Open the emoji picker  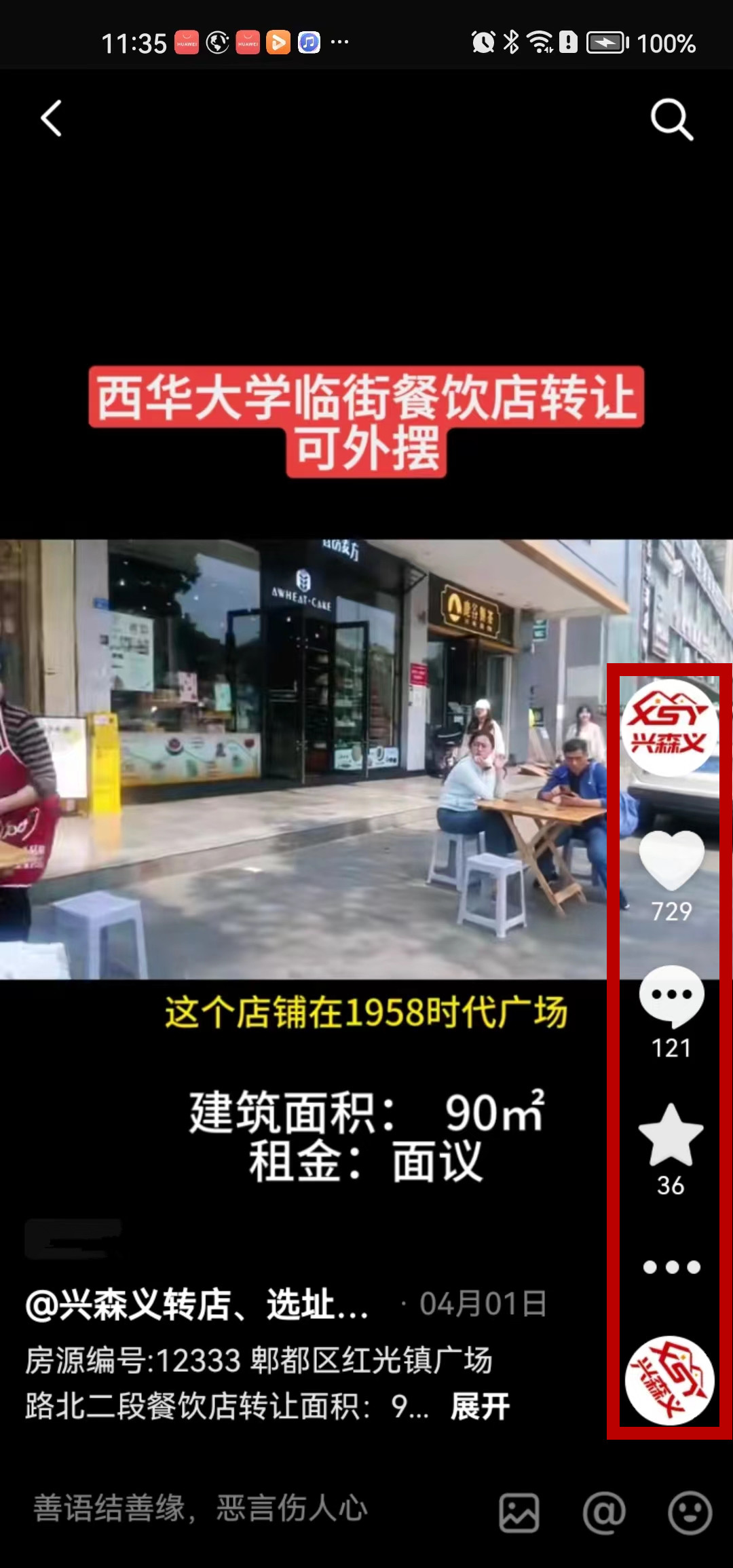(690, 1512)
